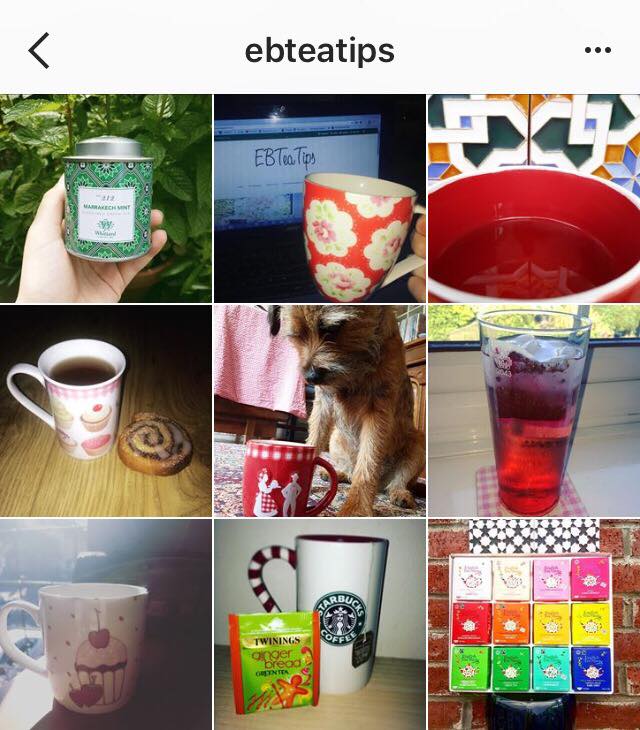Image resolution: width=640 pixels, height=730 pixels.
Task: View the cherry cupcake mug post
Action: coord(106,624)
